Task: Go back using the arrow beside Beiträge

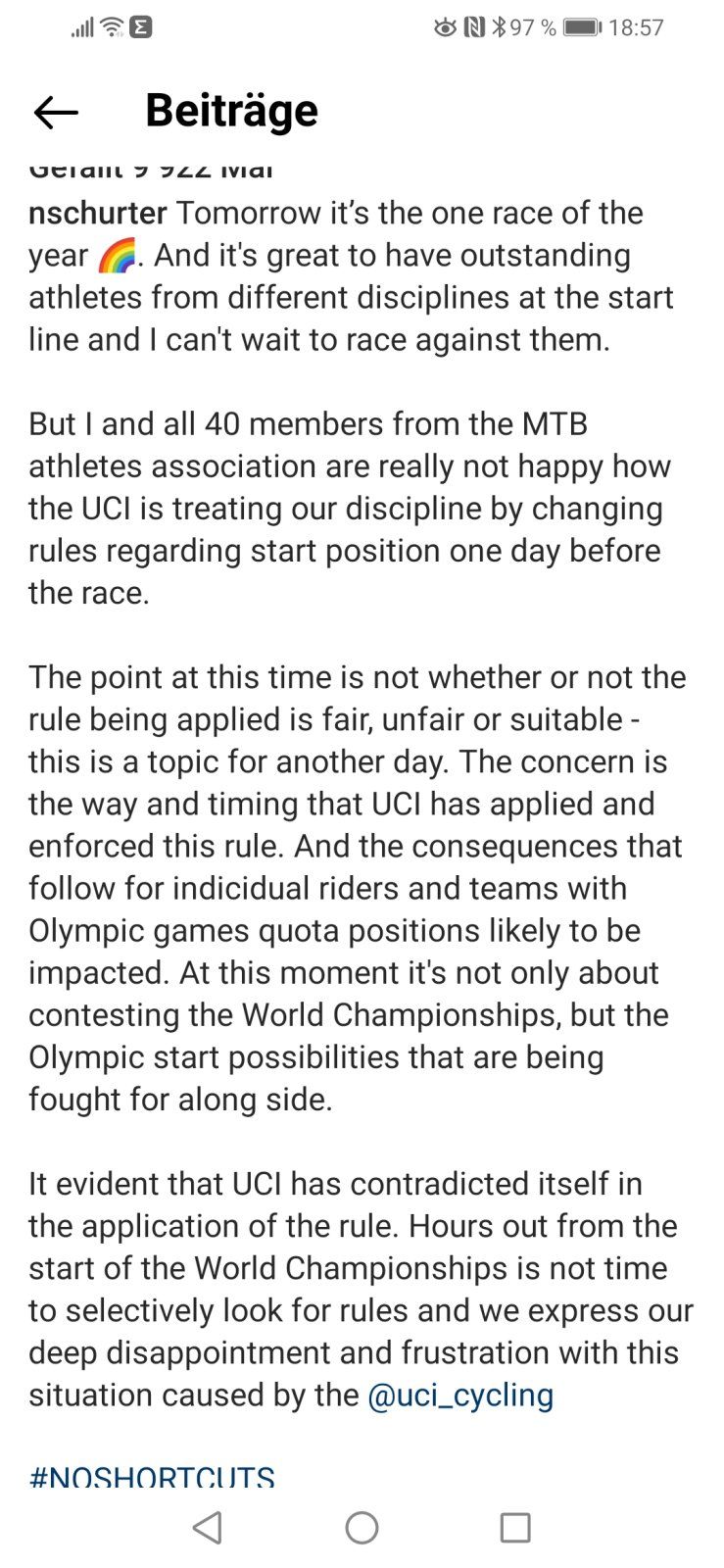Action: [x=56, y=111]
